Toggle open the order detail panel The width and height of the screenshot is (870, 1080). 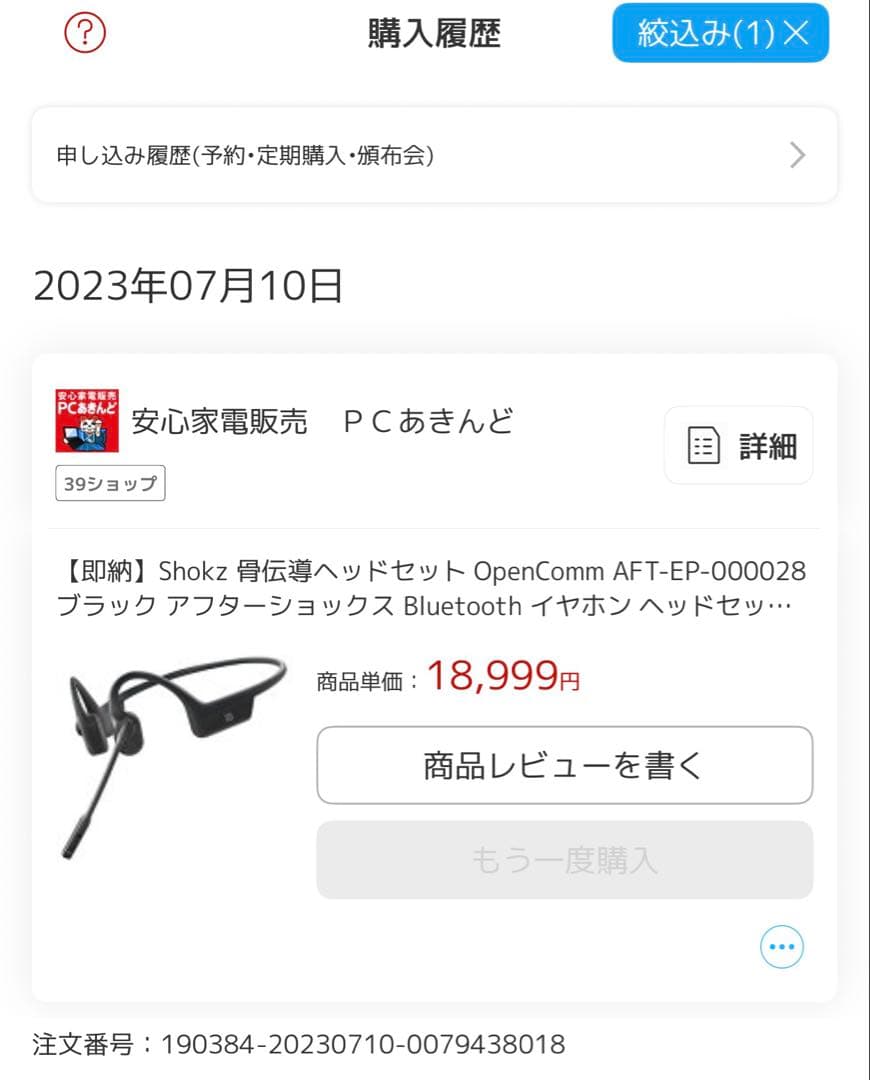pyautogui.click(x=737, y=445)
